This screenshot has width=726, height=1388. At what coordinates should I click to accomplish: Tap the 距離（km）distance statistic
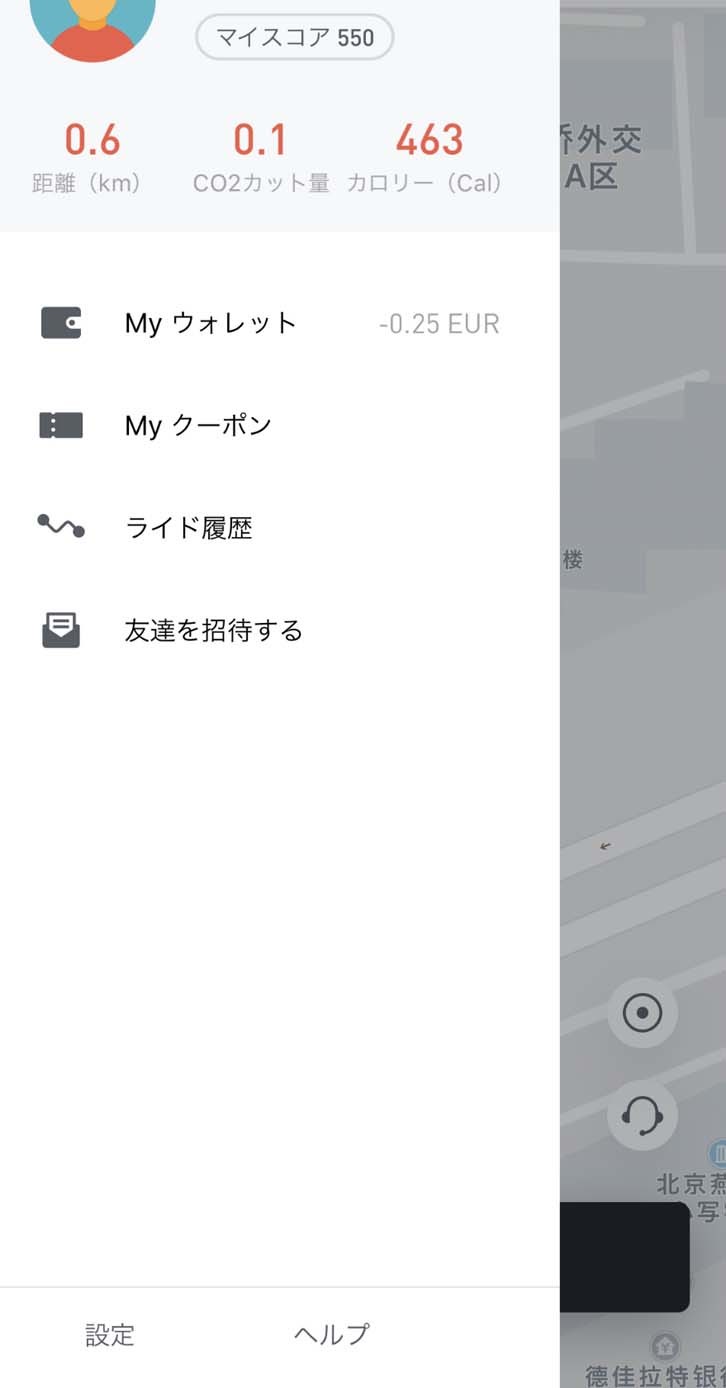(x=90, y=155)
